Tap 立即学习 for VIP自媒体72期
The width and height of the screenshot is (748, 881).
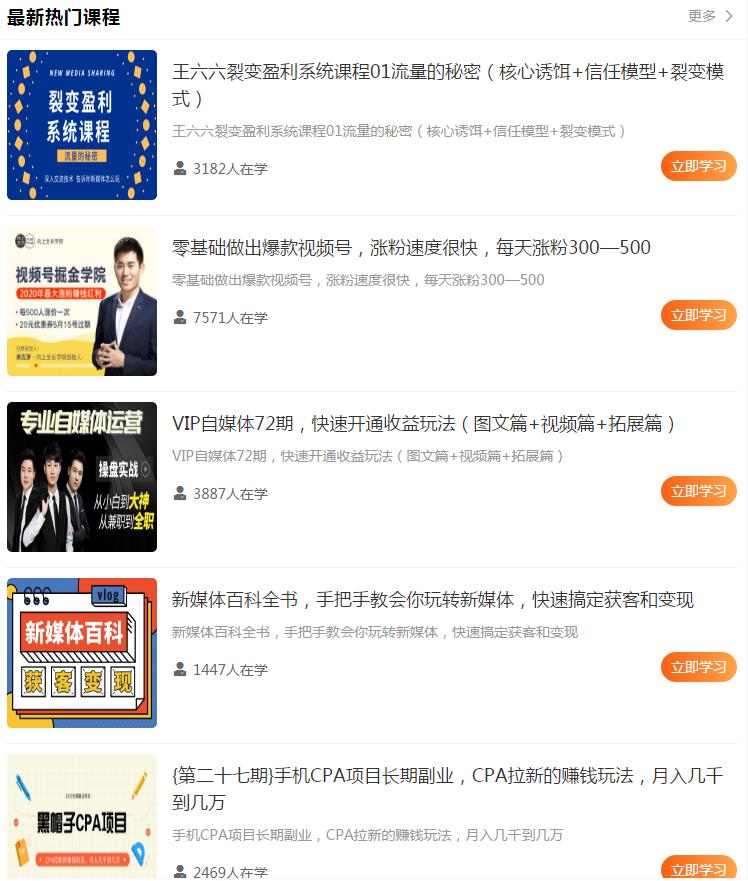[698, 491]
